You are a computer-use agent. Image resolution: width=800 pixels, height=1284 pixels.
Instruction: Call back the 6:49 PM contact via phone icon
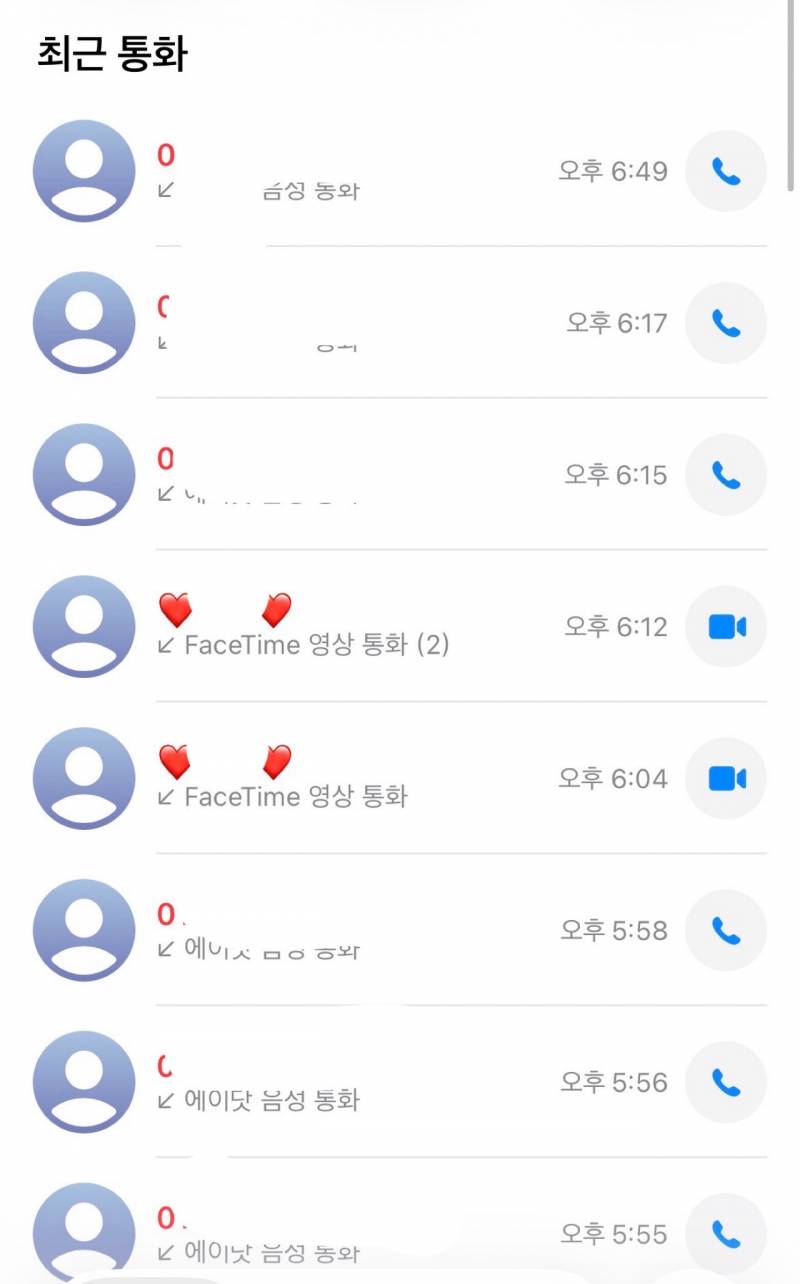tap(725, 171)
